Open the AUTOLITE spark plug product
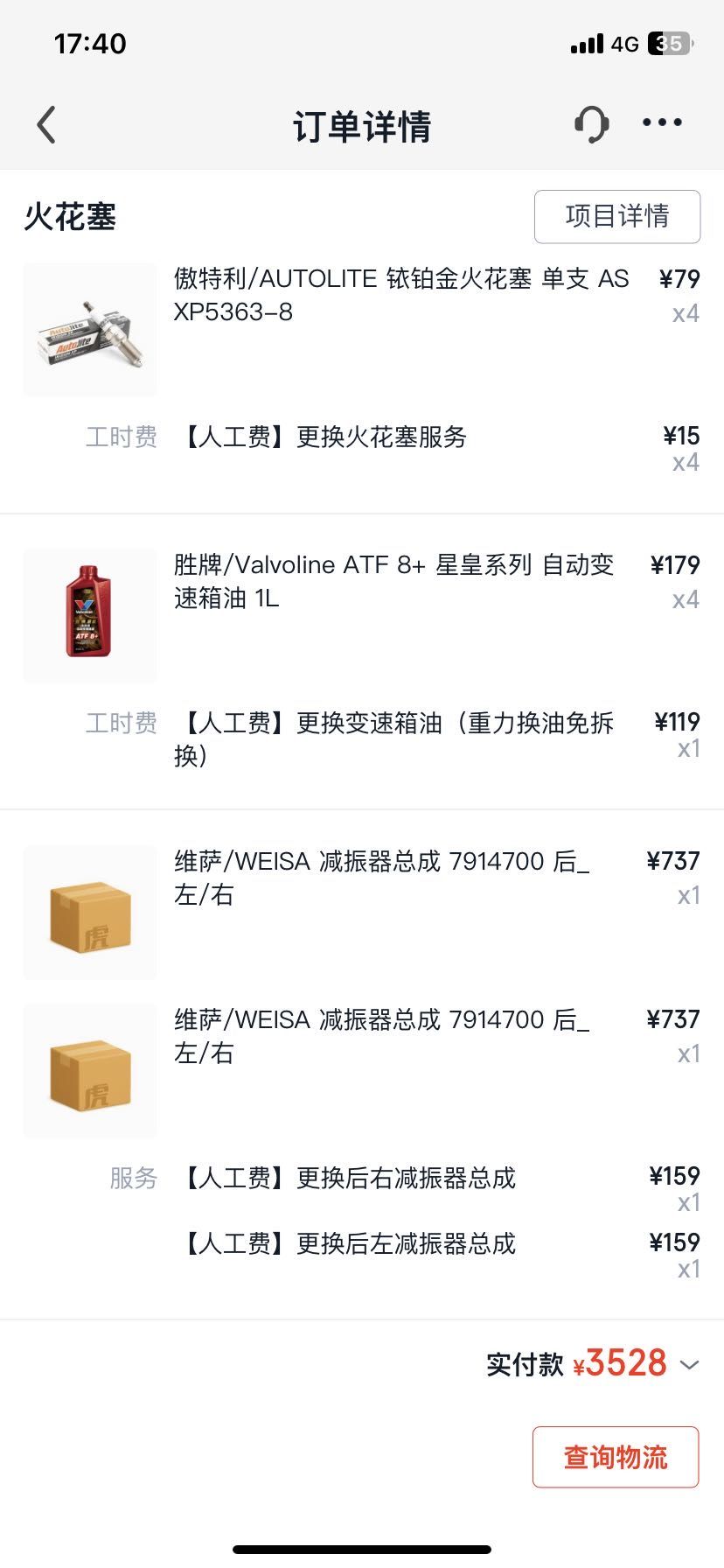 [90, 330]
